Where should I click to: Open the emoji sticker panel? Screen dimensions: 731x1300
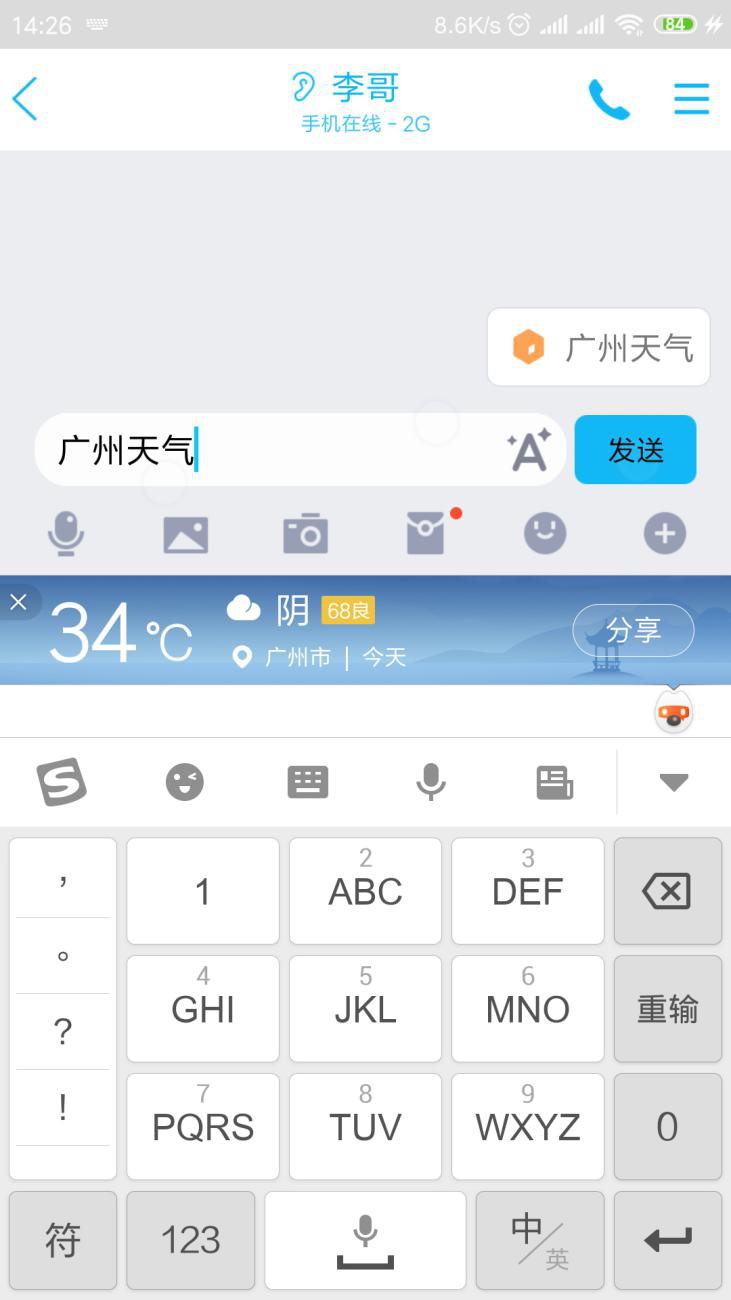click(x=545, y=533)
